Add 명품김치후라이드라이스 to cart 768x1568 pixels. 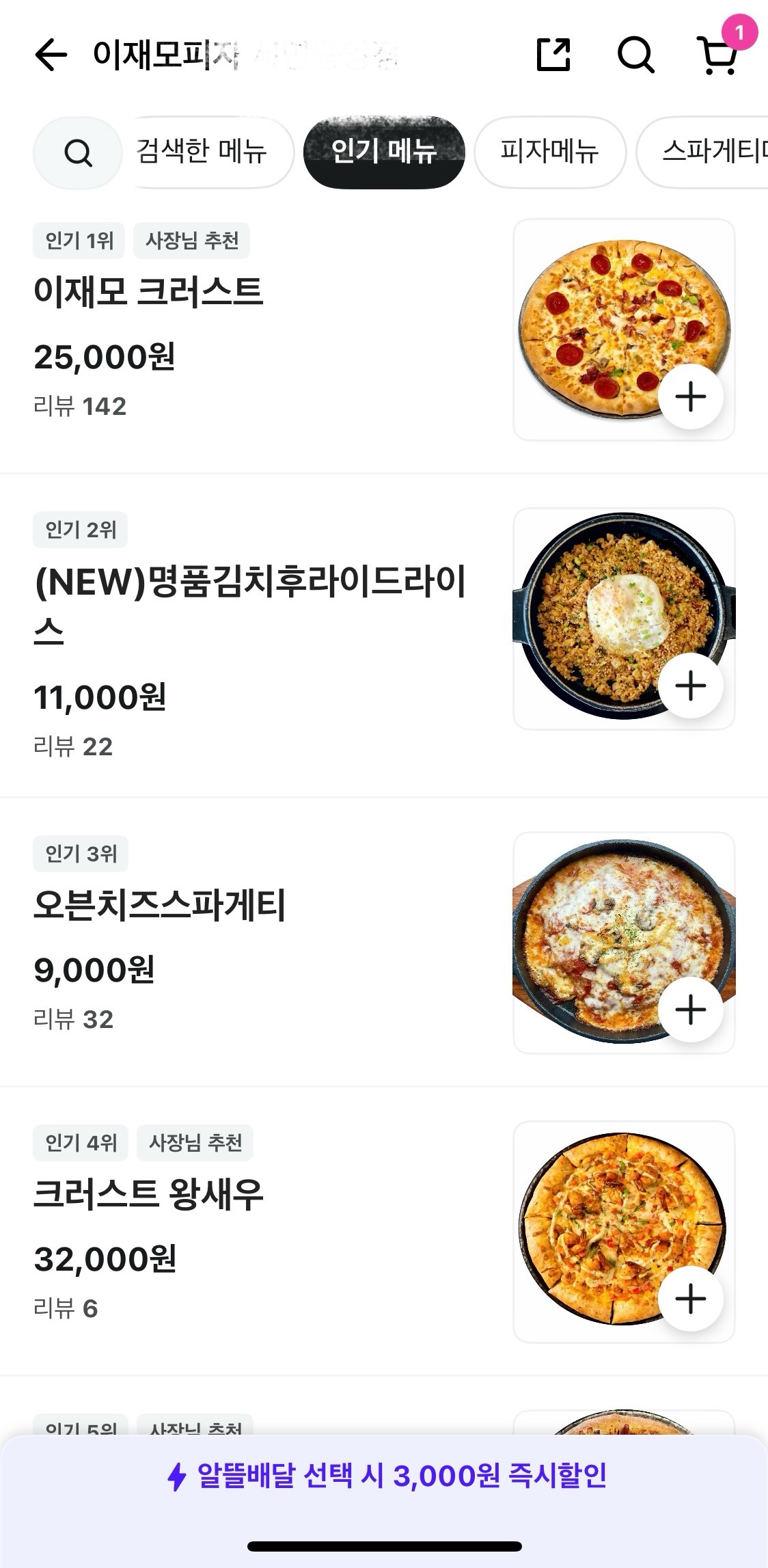pos(690,686)
